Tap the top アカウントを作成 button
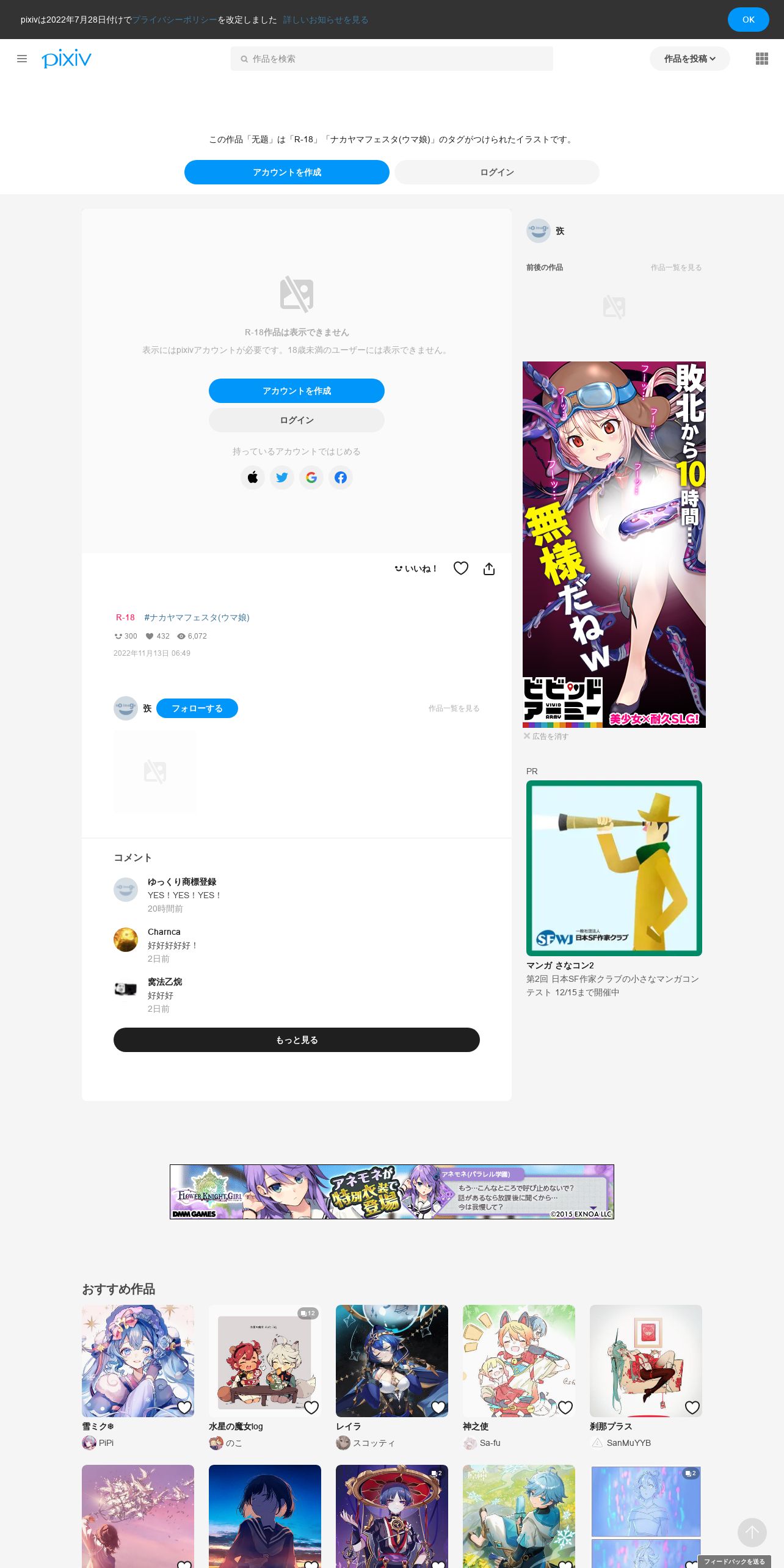This screenshot has width=784, height=1568. pos(286,172)
